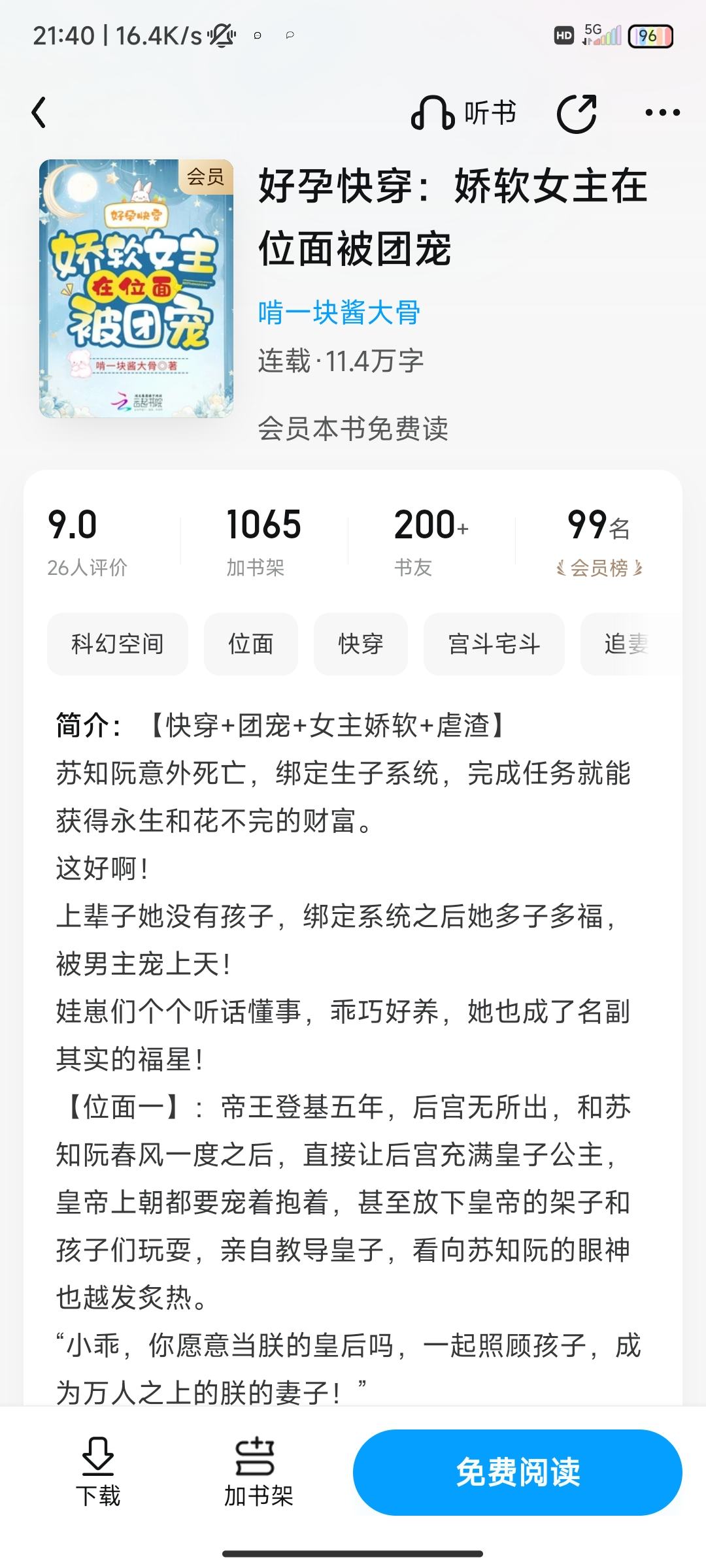The image size is (706, 1568).
Task: View the 9.0 rating reviews
Action: point(88,542)
